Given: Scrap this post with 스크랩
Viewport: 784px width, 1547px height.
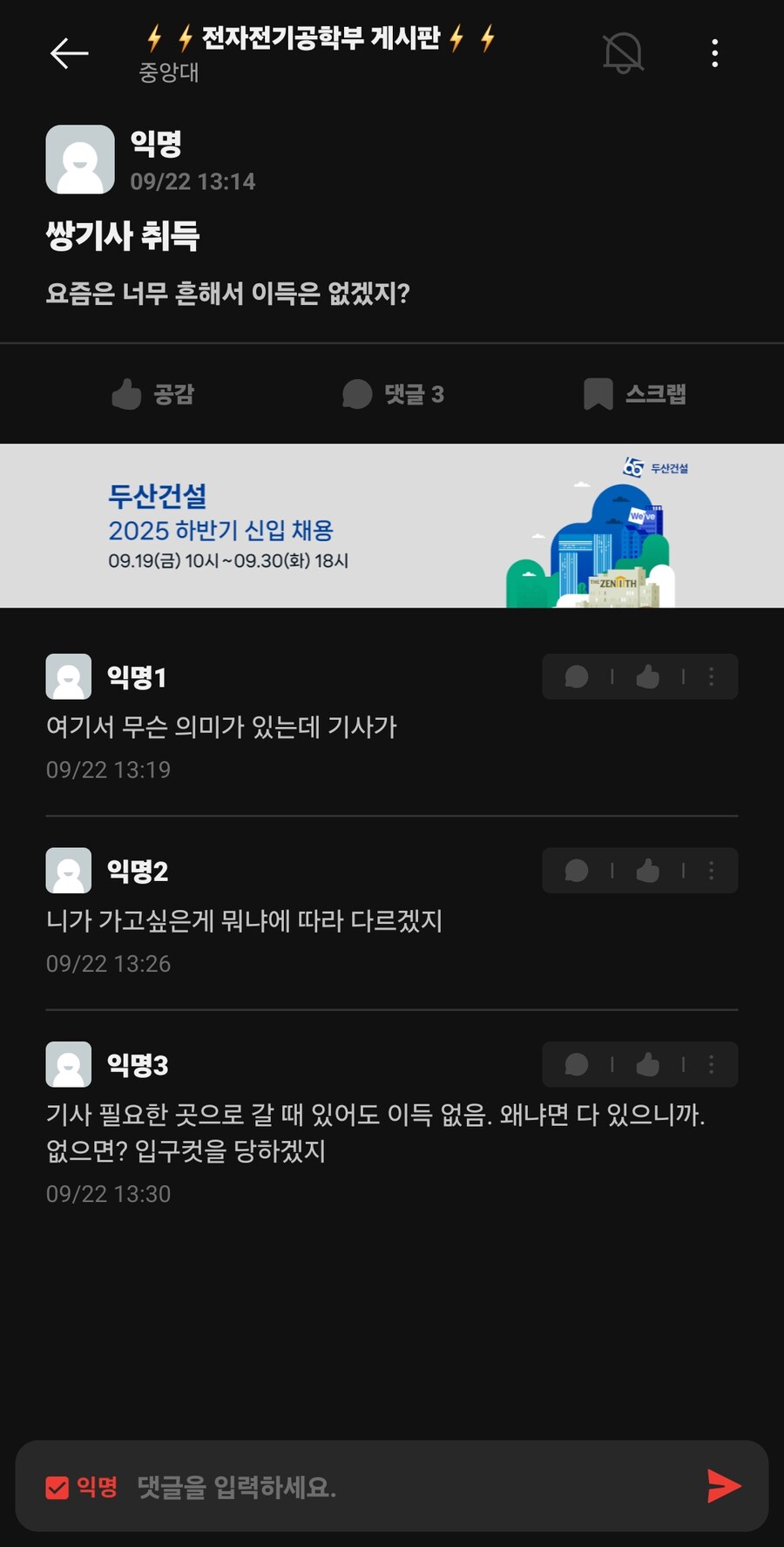Looking at the screenshot, I should pos(635,394).
